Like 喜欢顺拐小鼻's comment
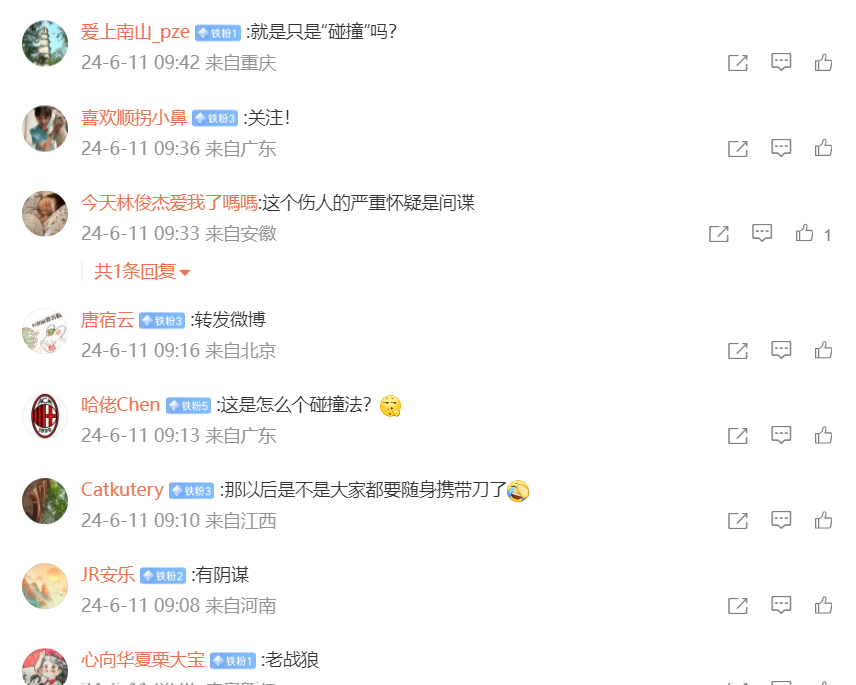 pyautogui.click(x=823, y=148)
